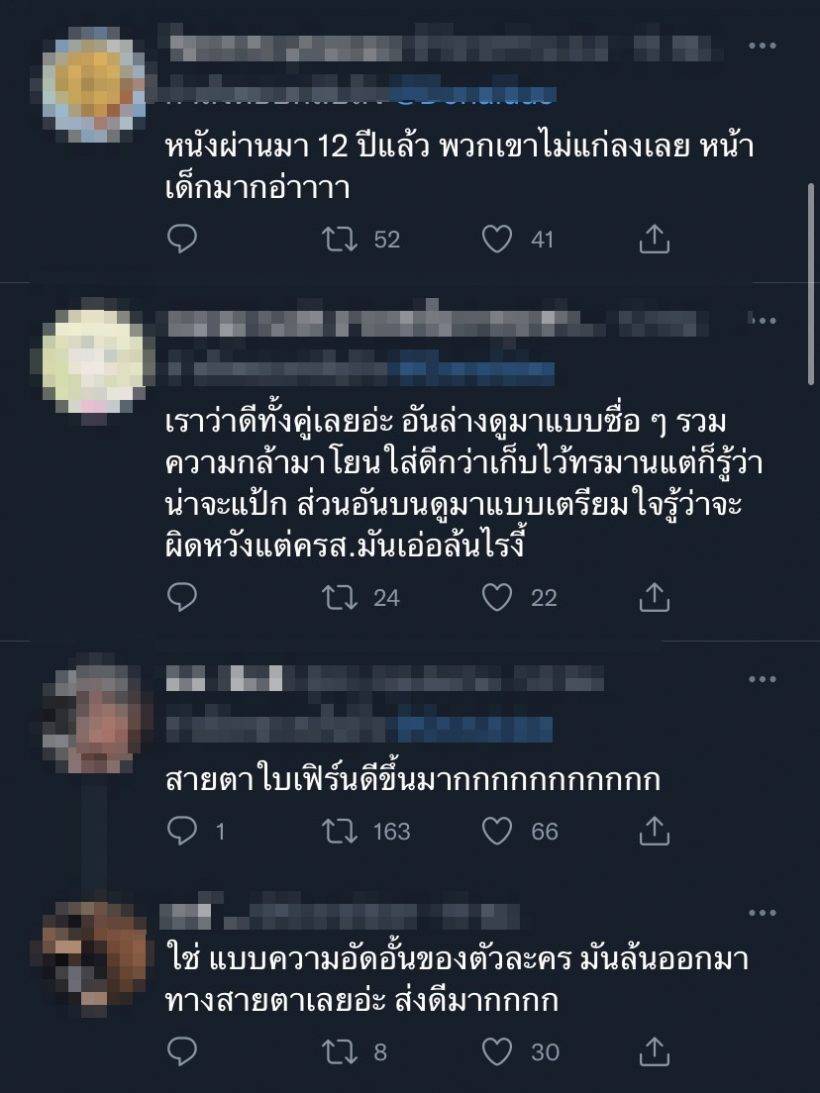
Task: Reply to the tweet with 52 retweets
Action: (x=181, y=239)
